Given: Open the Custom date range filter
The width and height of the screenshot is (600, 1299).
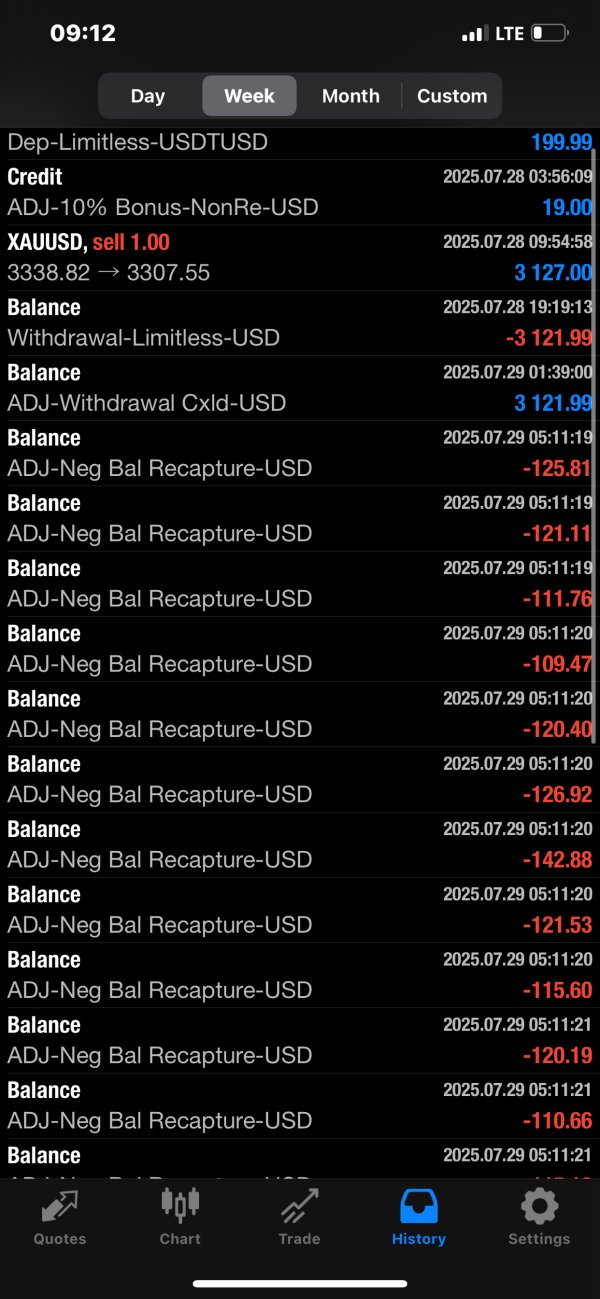Looking at the screenshot, I should pos(452,96).
